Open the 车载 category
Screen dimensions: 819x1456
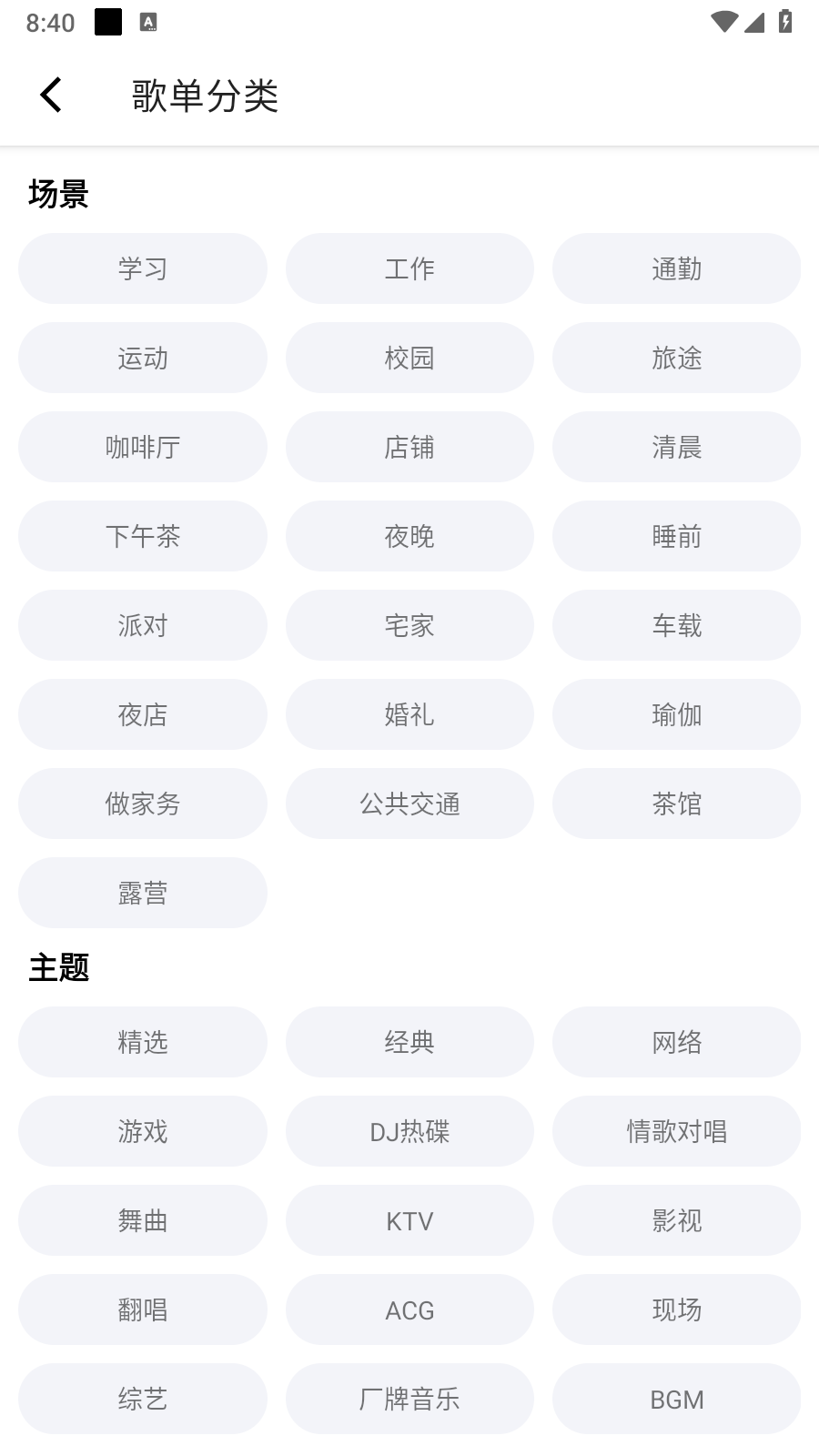676,625
